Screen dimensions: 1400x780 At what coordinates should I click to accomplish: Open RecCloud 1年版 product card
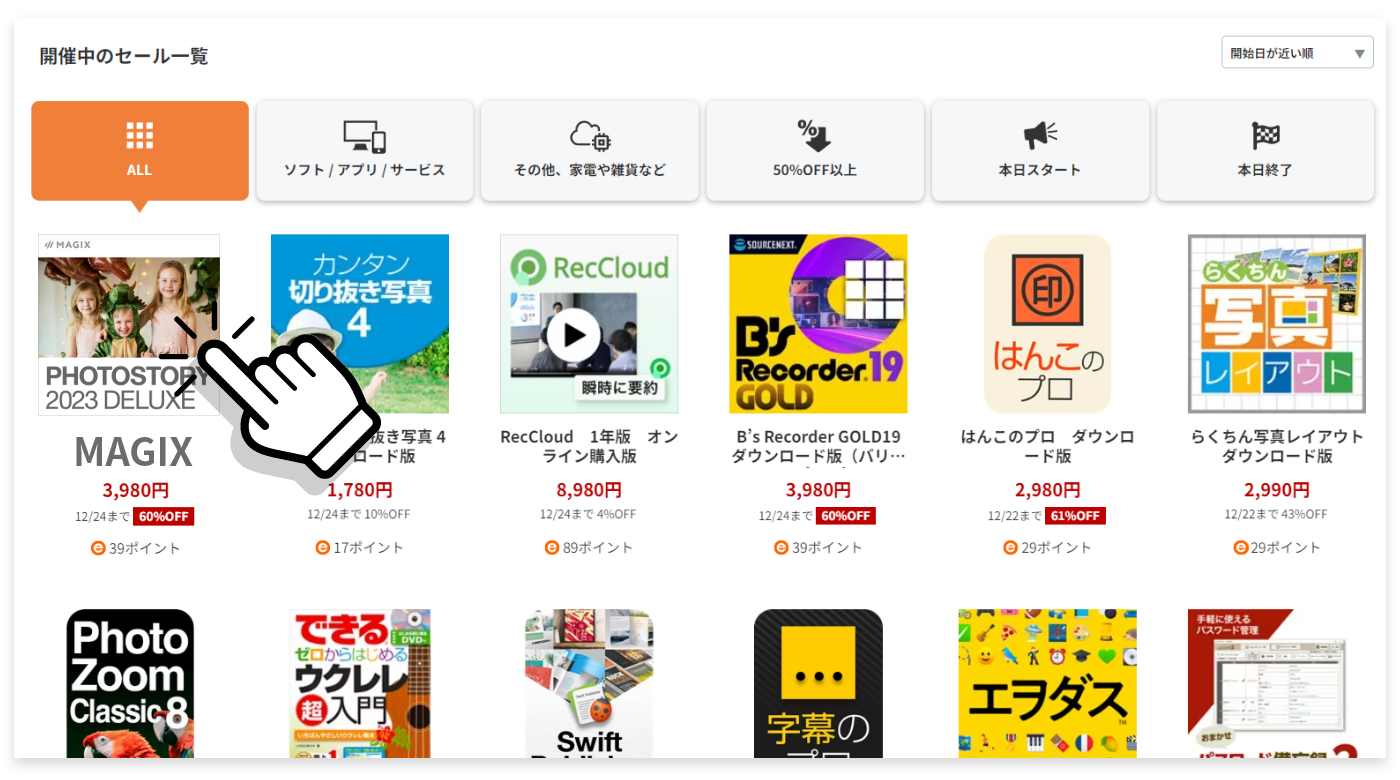(589, 323)
